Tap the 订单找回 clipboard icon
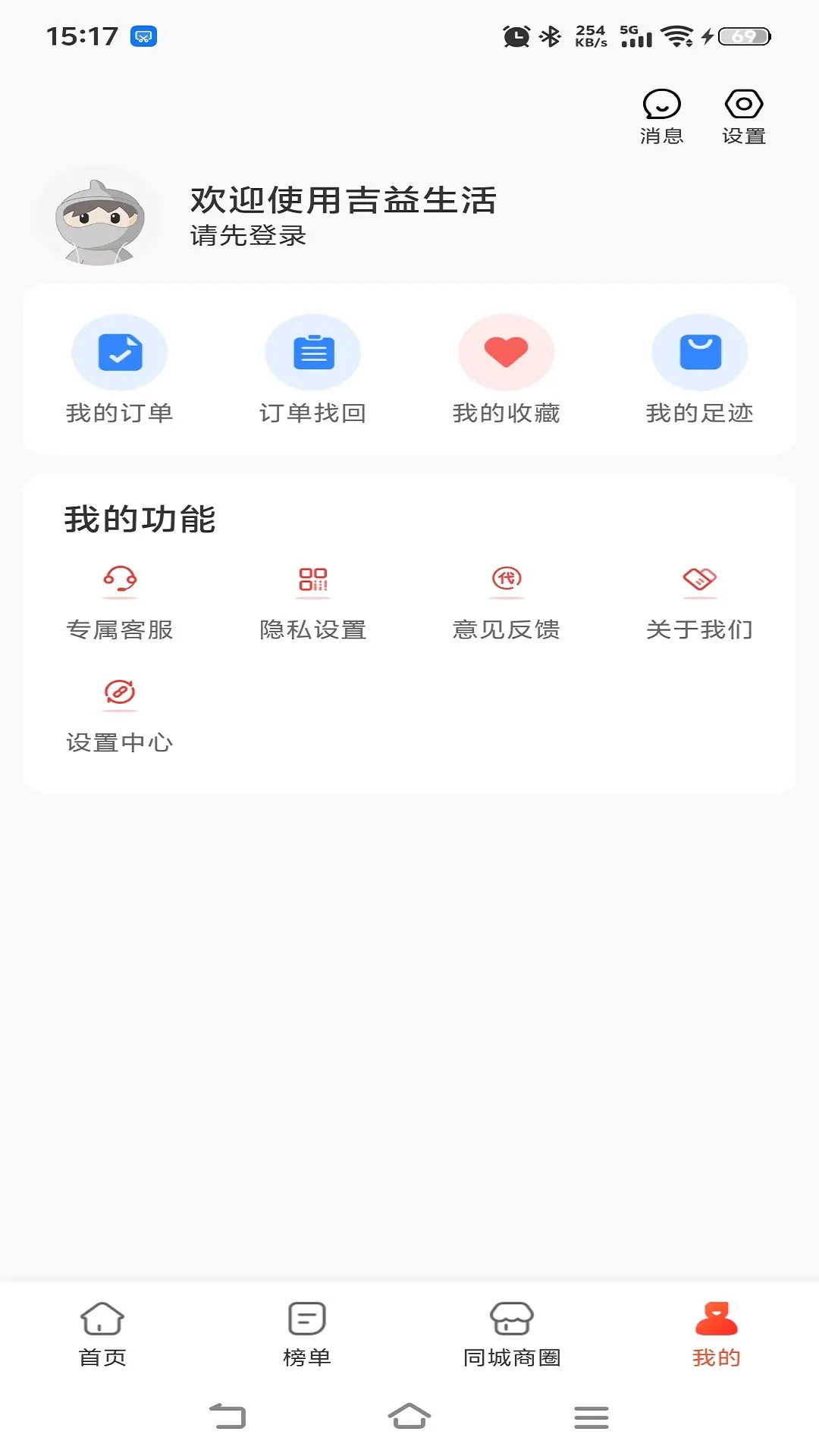This screenshot has height=1456, width=819. pos(313,352)
